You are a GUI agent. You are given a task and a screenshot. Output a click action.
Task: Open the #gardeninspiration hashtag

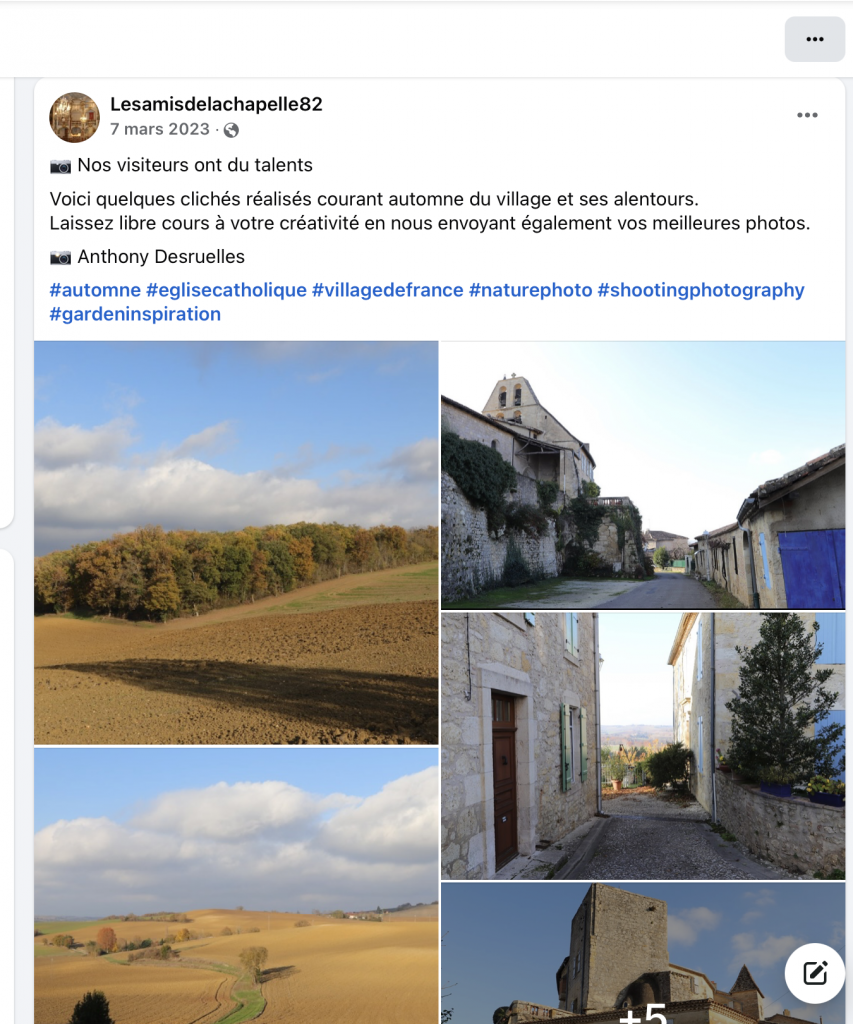[x=135, y=314]
